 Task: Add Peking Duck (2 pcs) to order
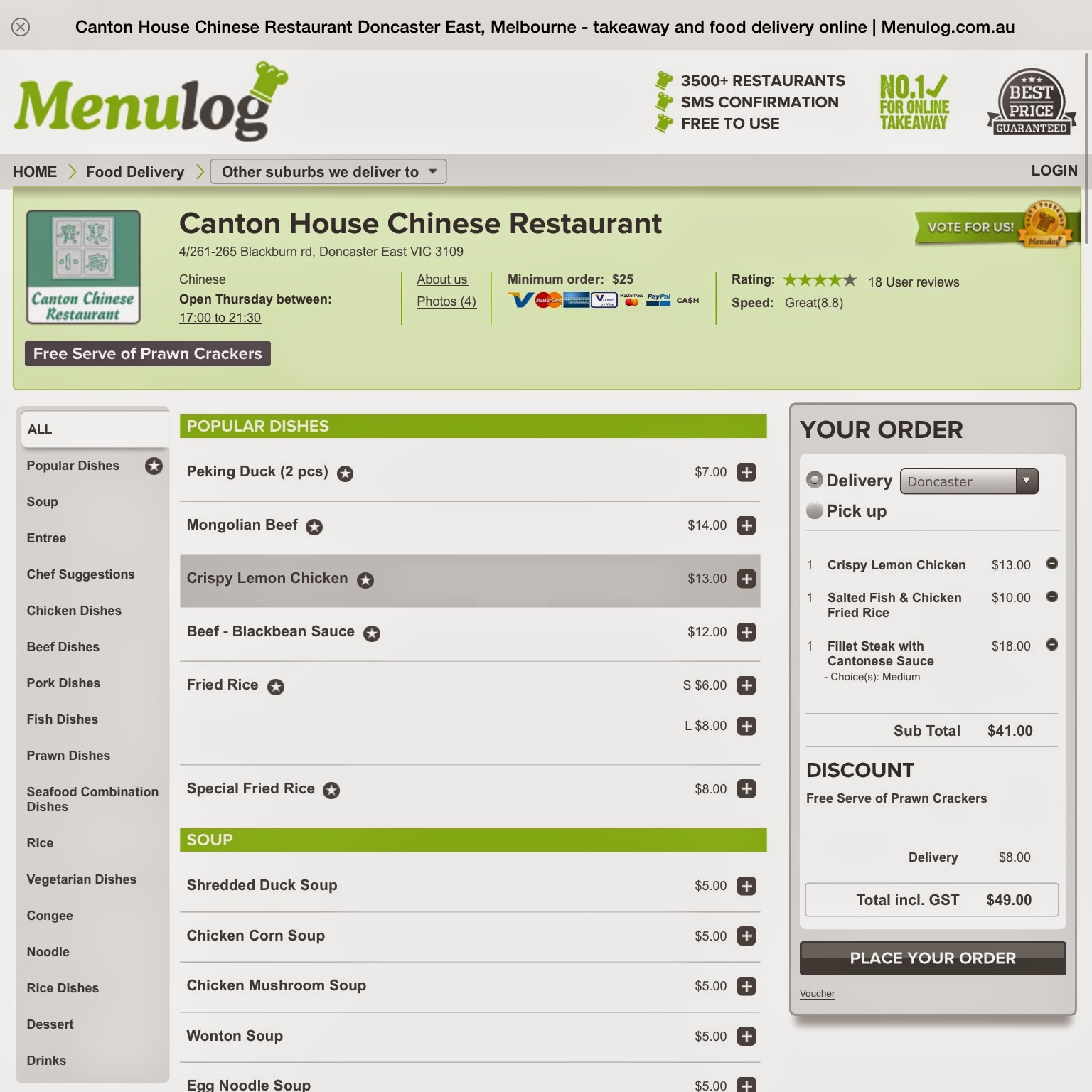[x=746, y=472]
